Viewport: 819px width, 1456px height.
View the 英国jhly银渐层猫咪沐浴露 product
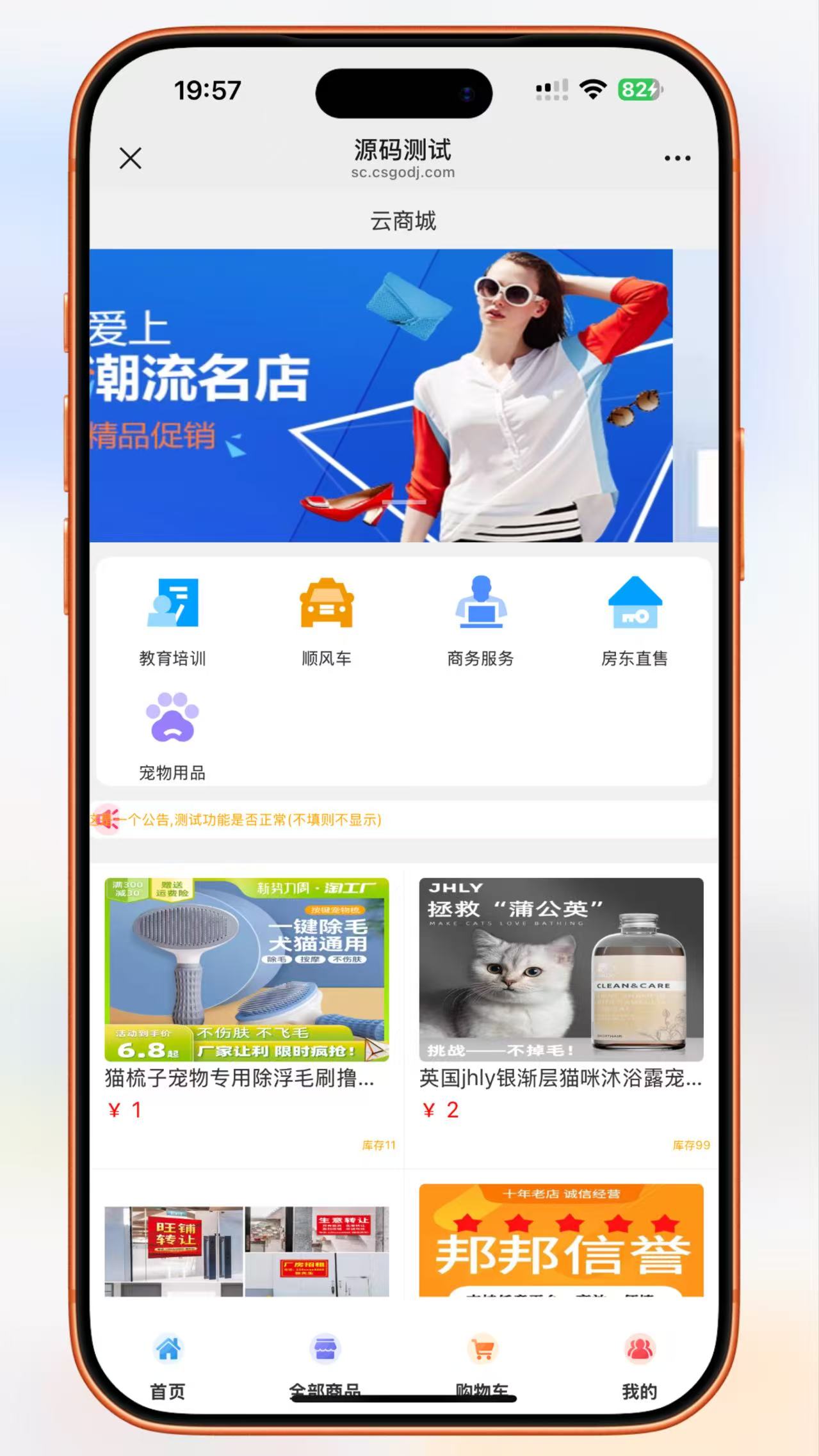[x=561, y=970]
